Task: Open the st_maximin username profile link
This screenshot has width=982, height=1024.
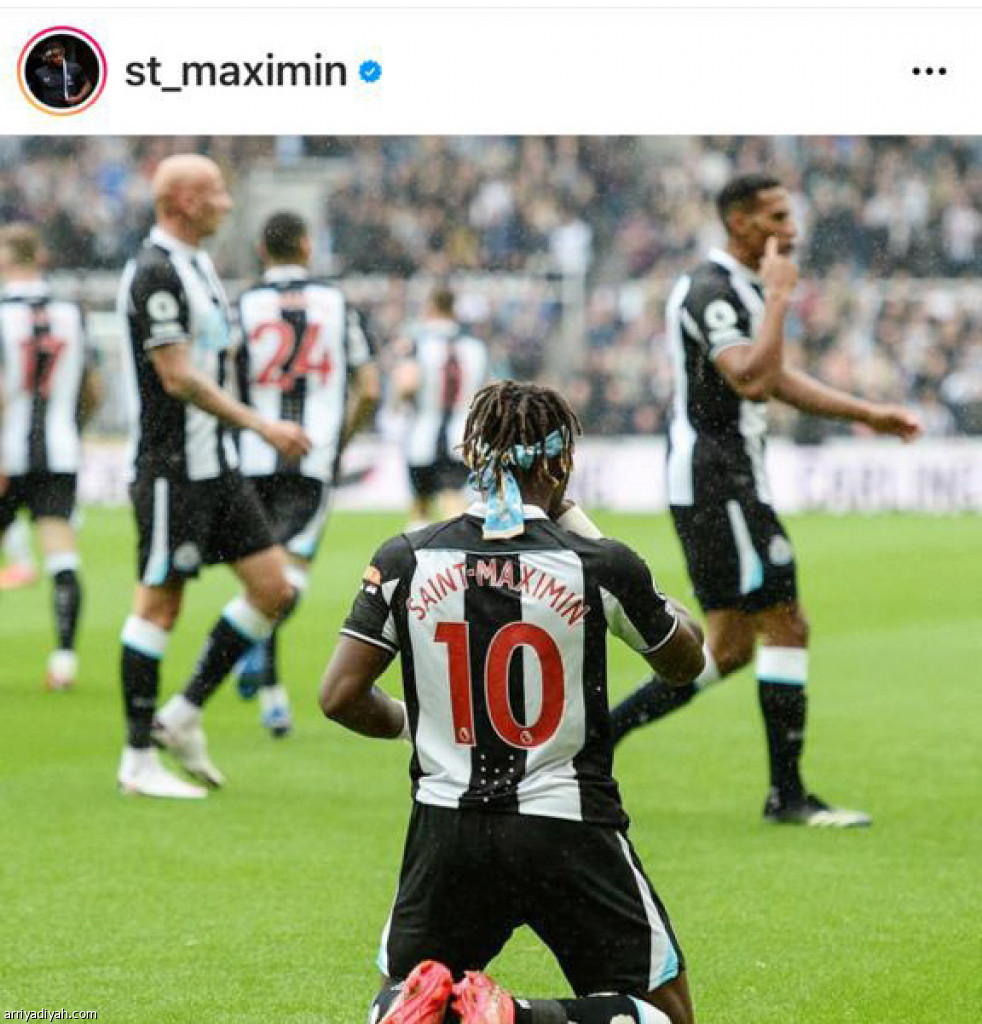Action: pyautogui.click(x=235, y=71)
